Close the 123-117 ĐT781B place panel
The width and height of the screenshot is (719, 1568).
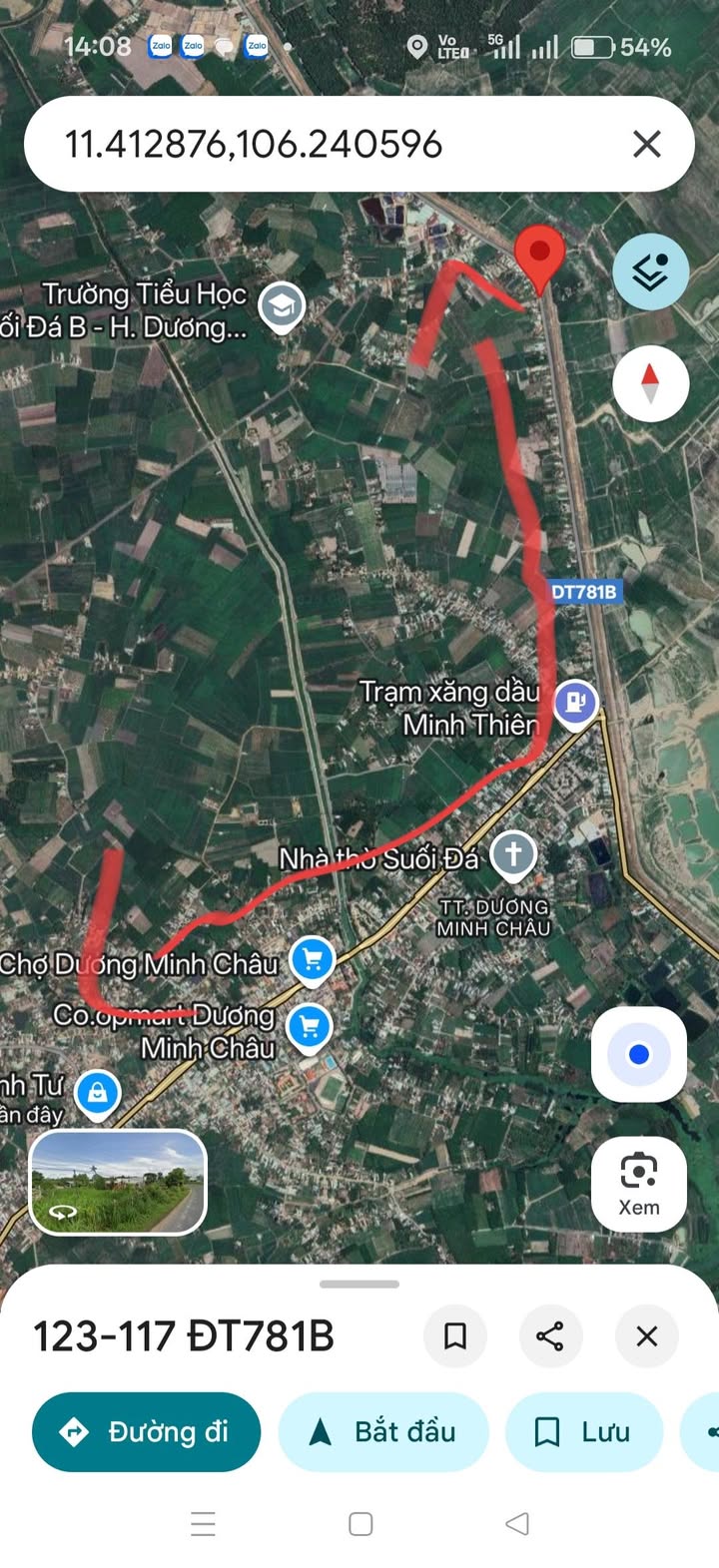click(647, 1336)
